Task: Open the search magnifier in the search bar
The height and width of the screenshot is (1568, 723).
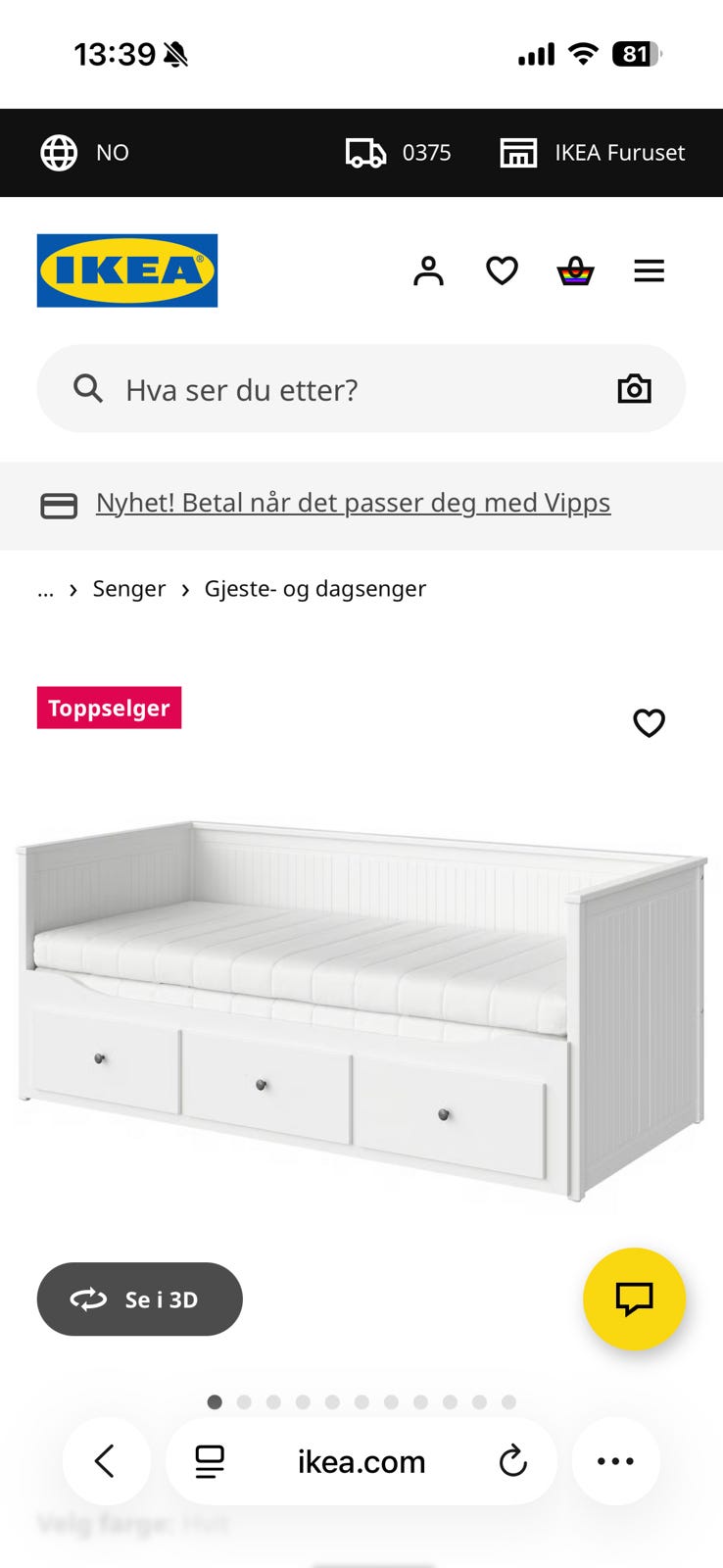Action: (x=87, y=388)
